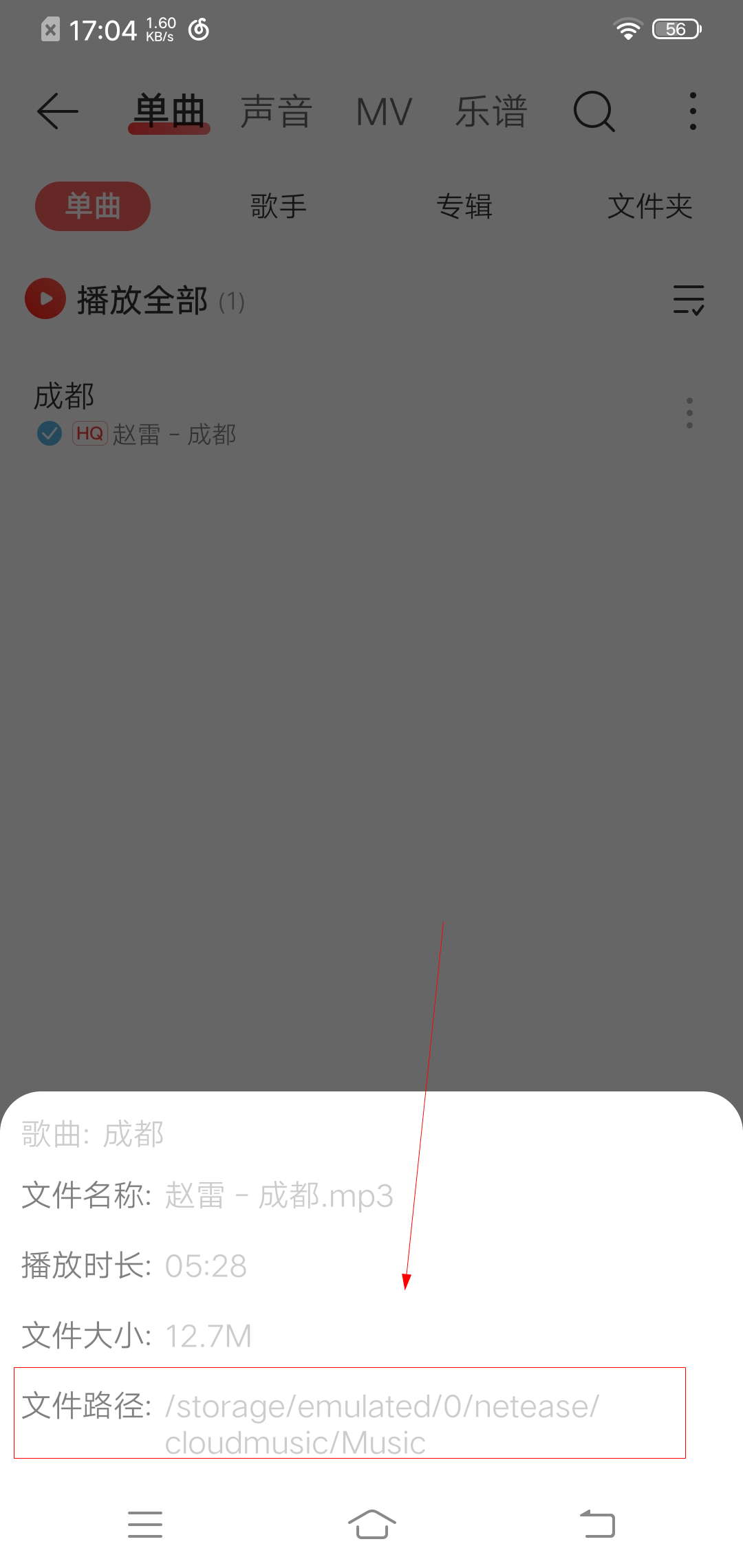The image size is (743, 1568).
Task: Select the 专辑 filter
Action: (x=464, y=206)
